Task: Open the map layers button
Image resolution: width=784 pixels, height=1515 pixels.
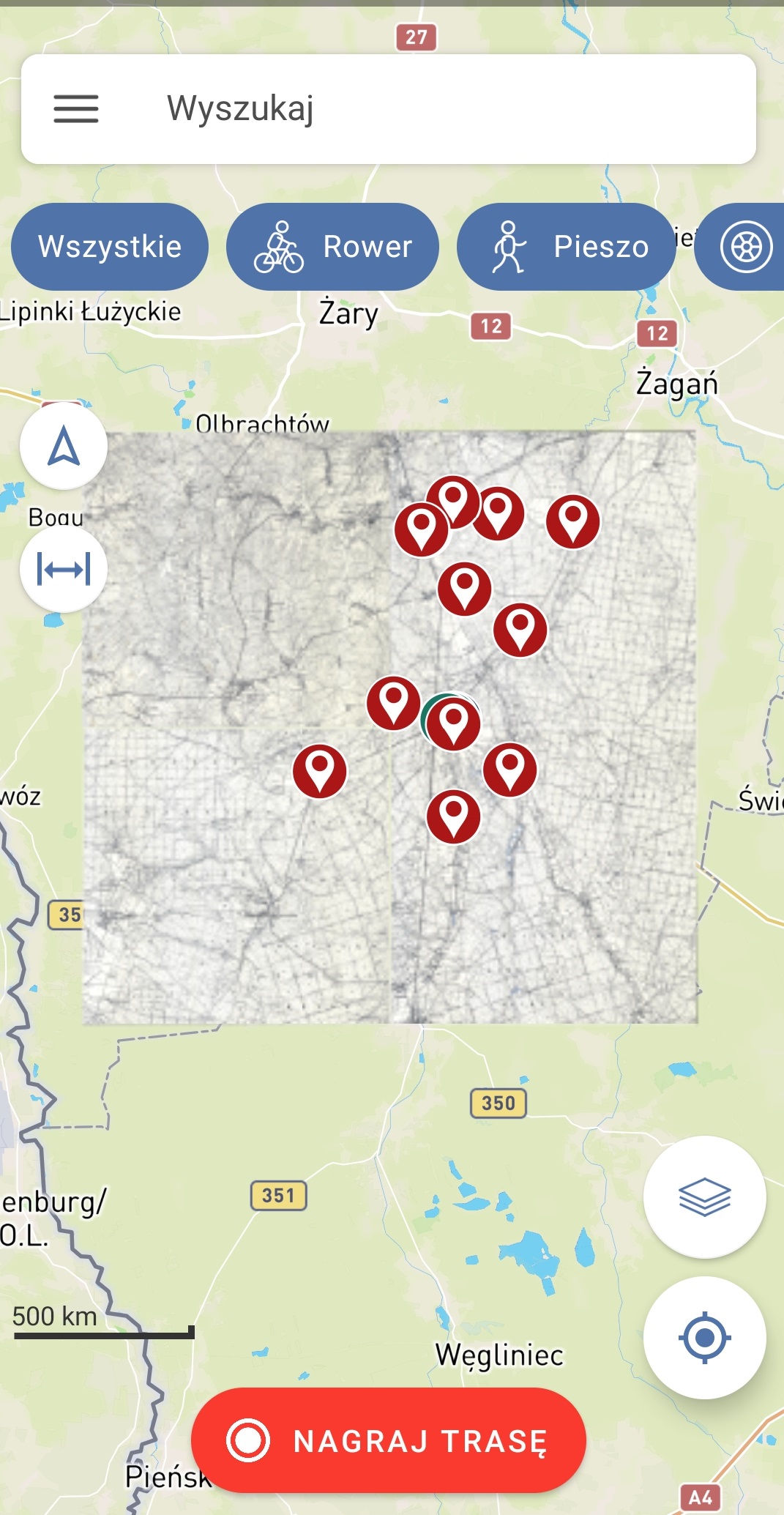Action: pyautogui.click(x=705, y=1197)
